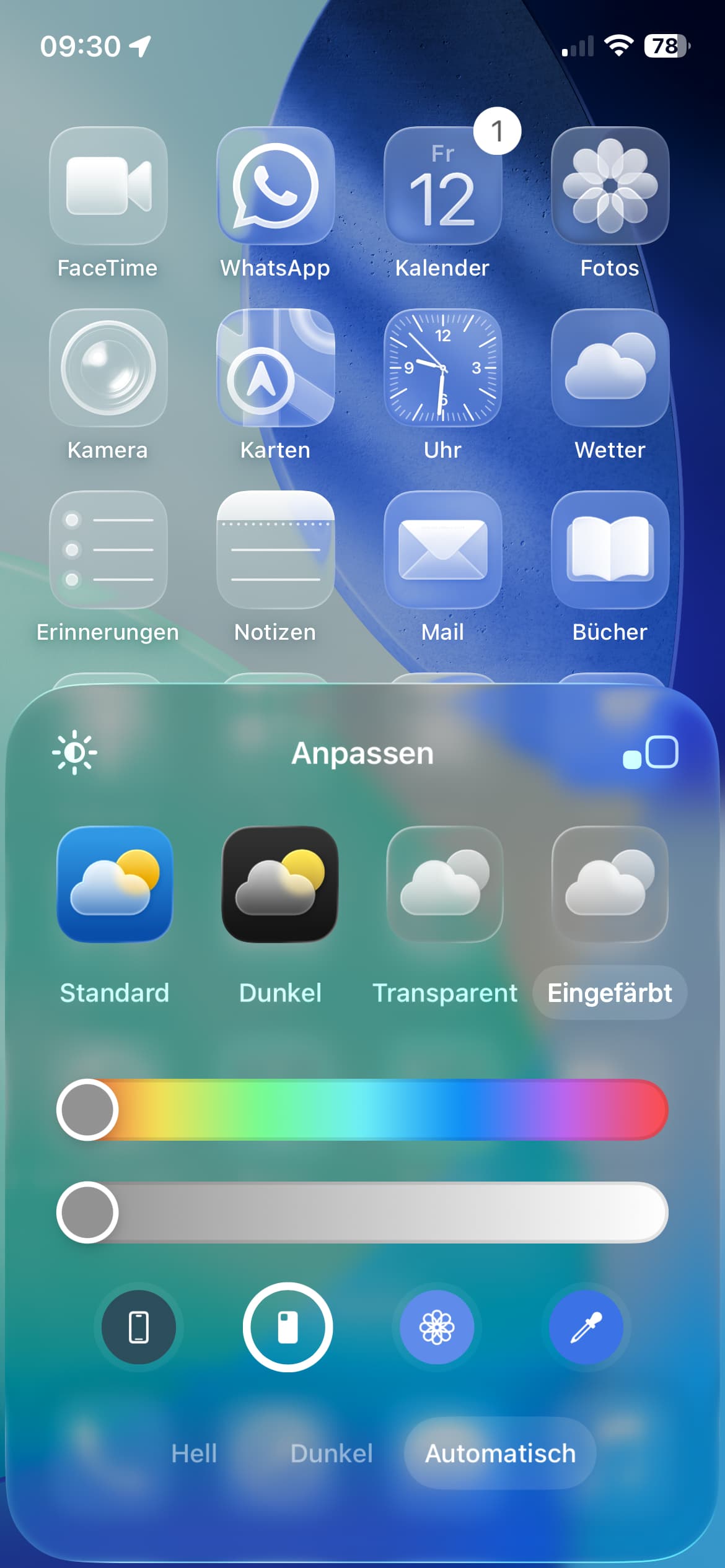Launch the Kalender app
725x1568 pixels.
coord(442,186)
